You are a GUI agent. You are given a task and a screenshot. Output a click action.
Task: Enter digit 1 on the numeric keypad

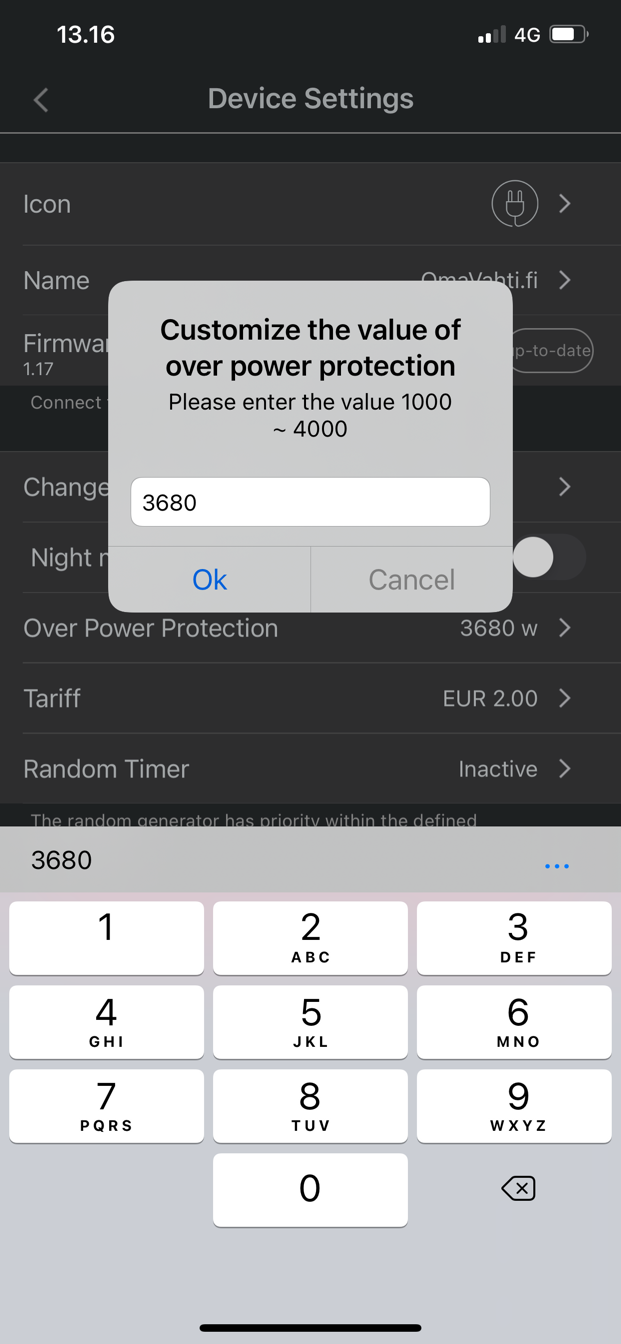[x=106, y=938]
